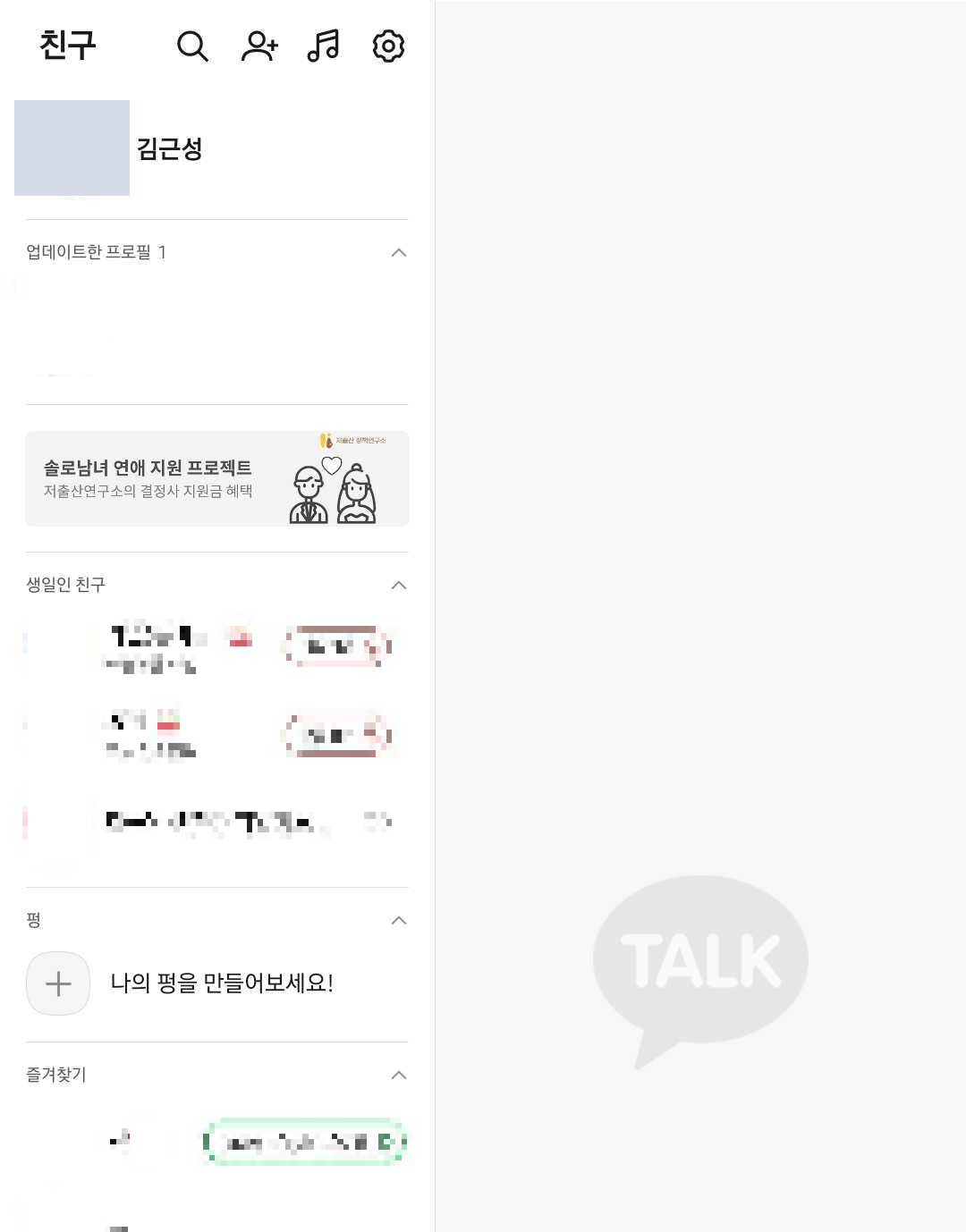
Task: Collapse the 업데이트한 프로필 section
Action: tap(399, 253)
